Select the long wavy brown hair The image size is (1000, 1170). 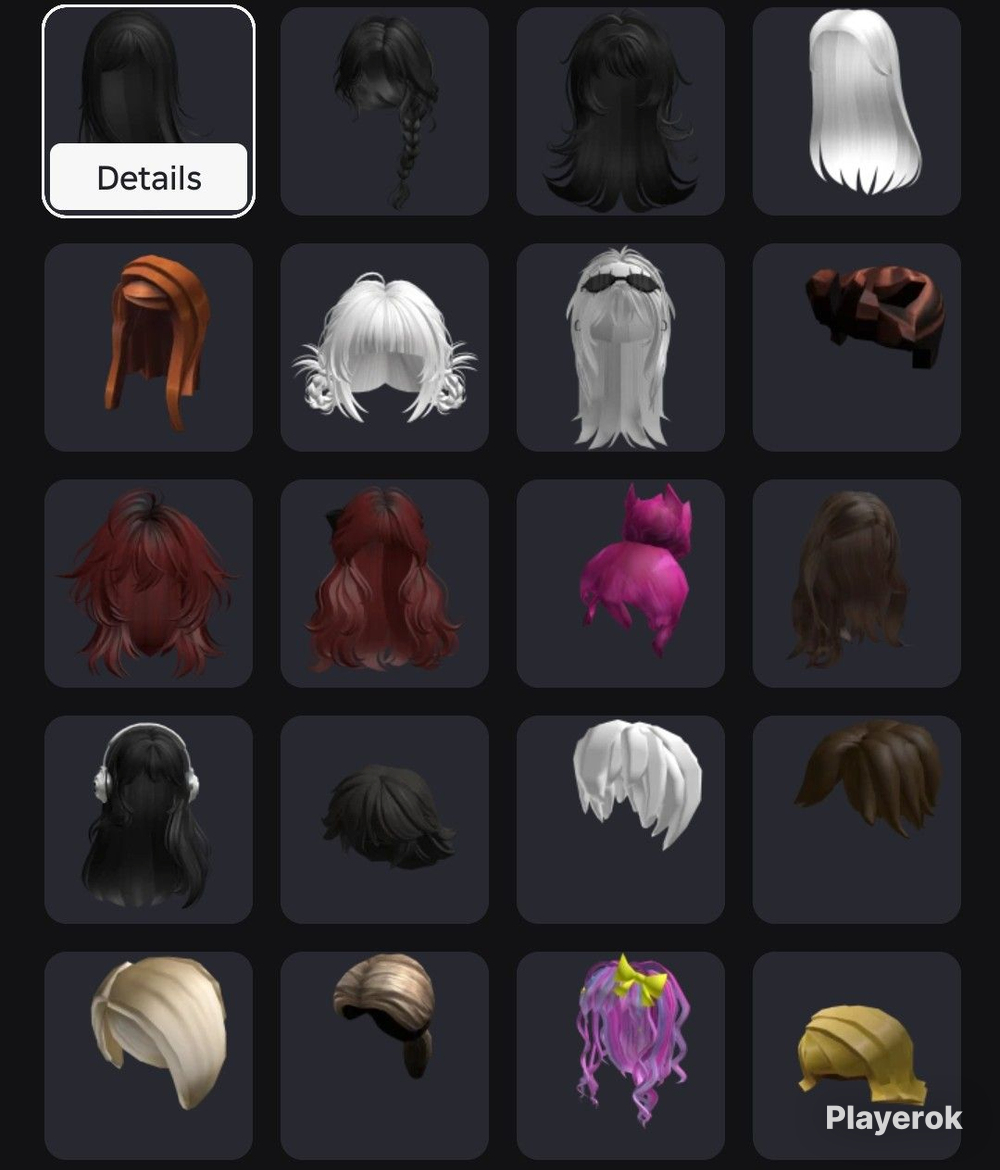(857, 584)
